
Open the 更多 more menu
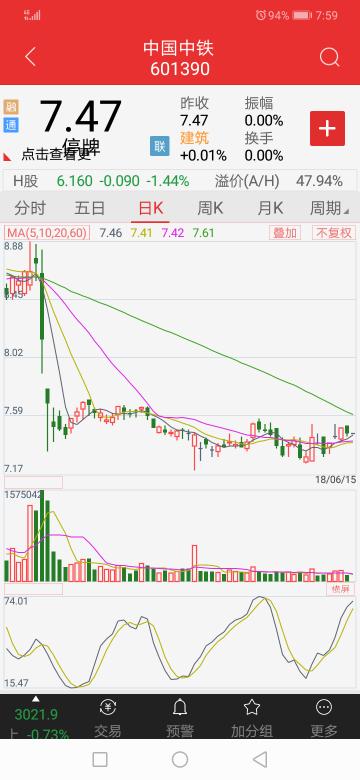click(x=324, y=718)
